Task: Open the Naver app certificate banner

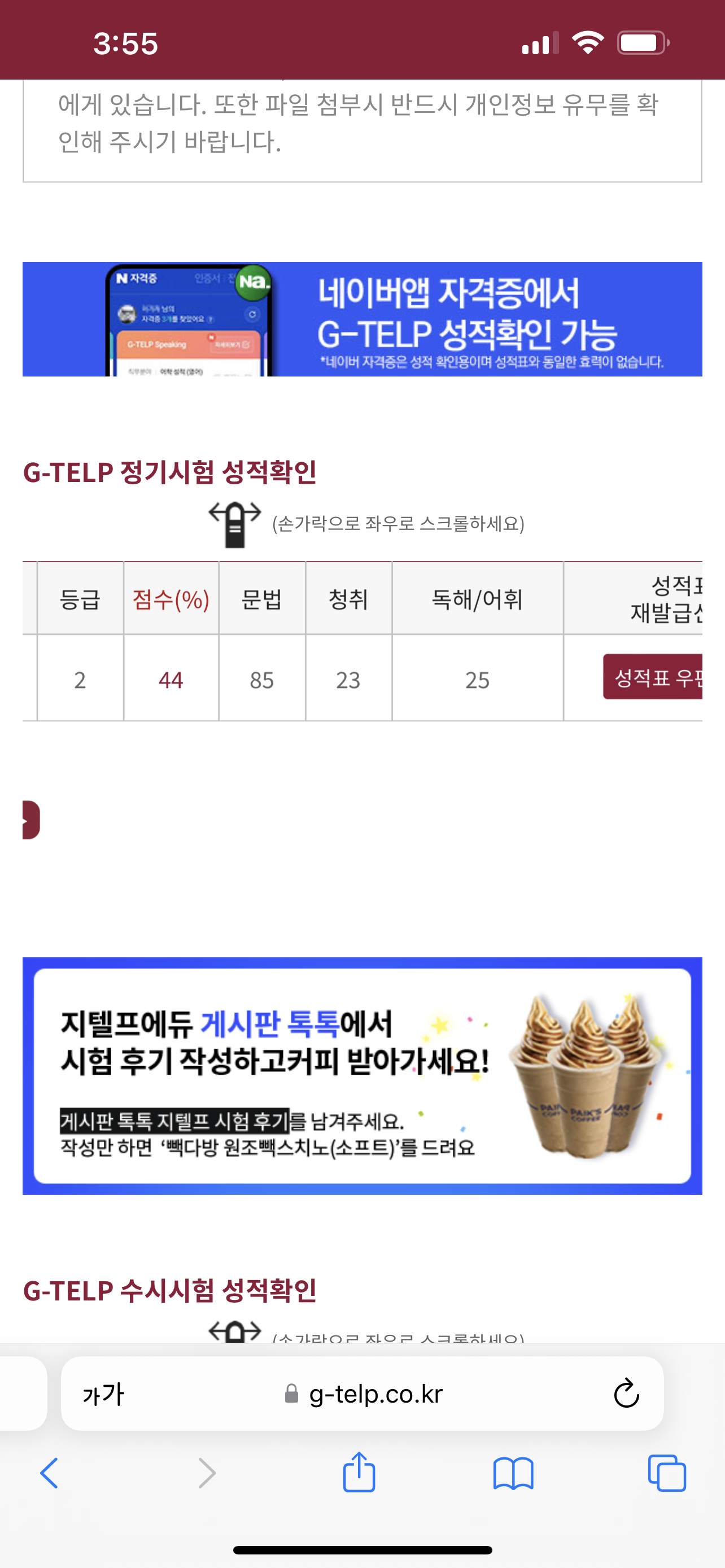Action: coord(362,319)
